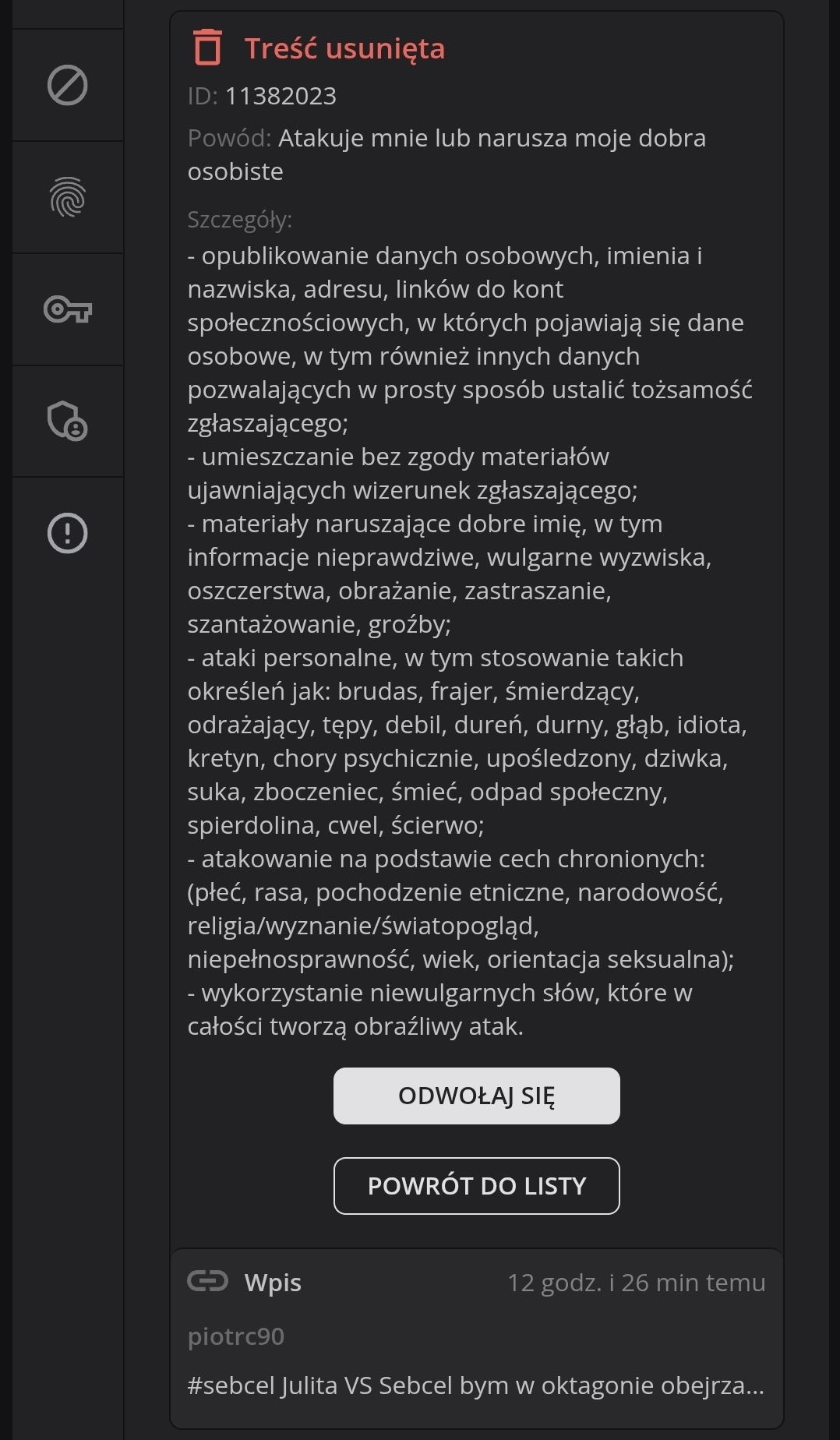The height and width of the screenshot is (1440, 840).
Task: Open the shield with person sidebar item
Action: click(68, 422)
